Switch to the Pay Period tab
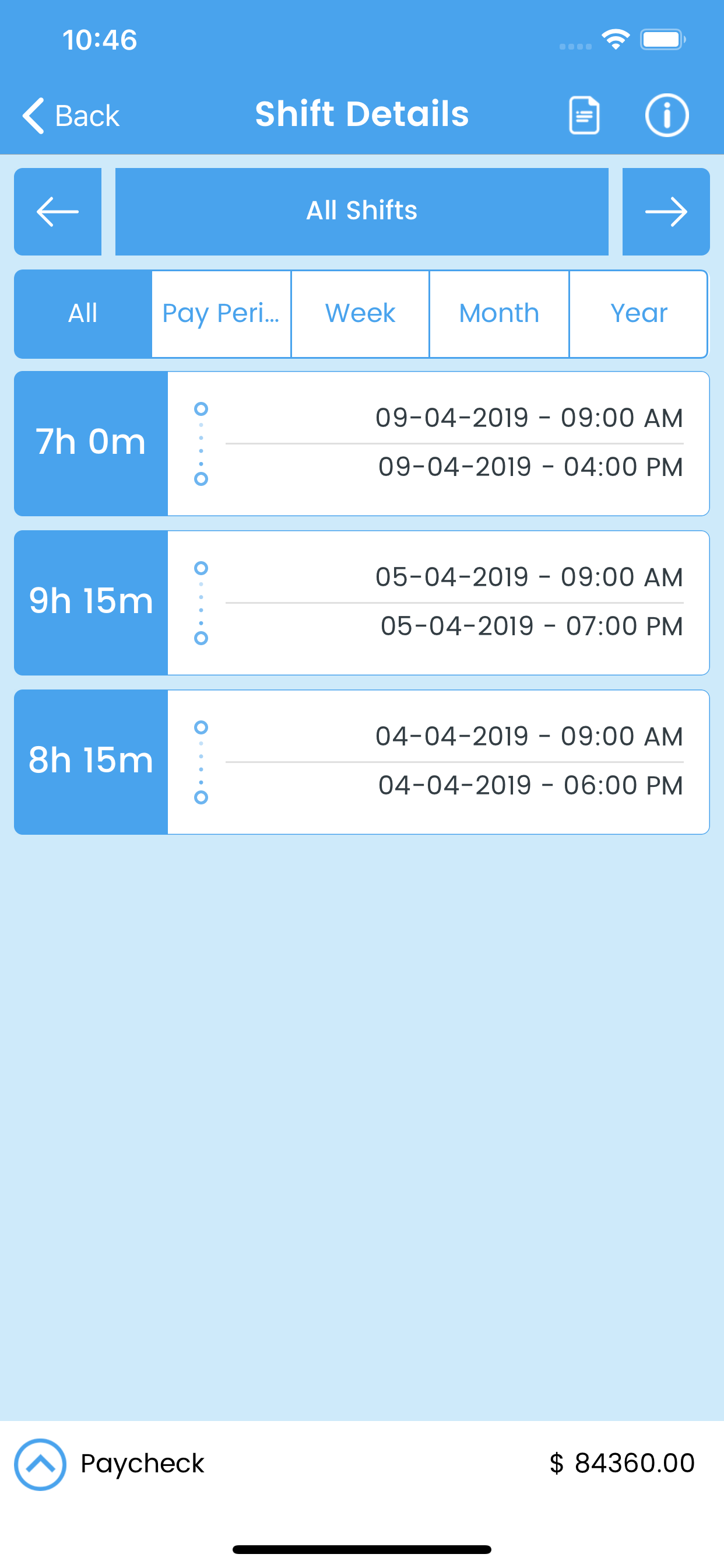Viewport: 724px width, 1568px height. tap(222, 314)
